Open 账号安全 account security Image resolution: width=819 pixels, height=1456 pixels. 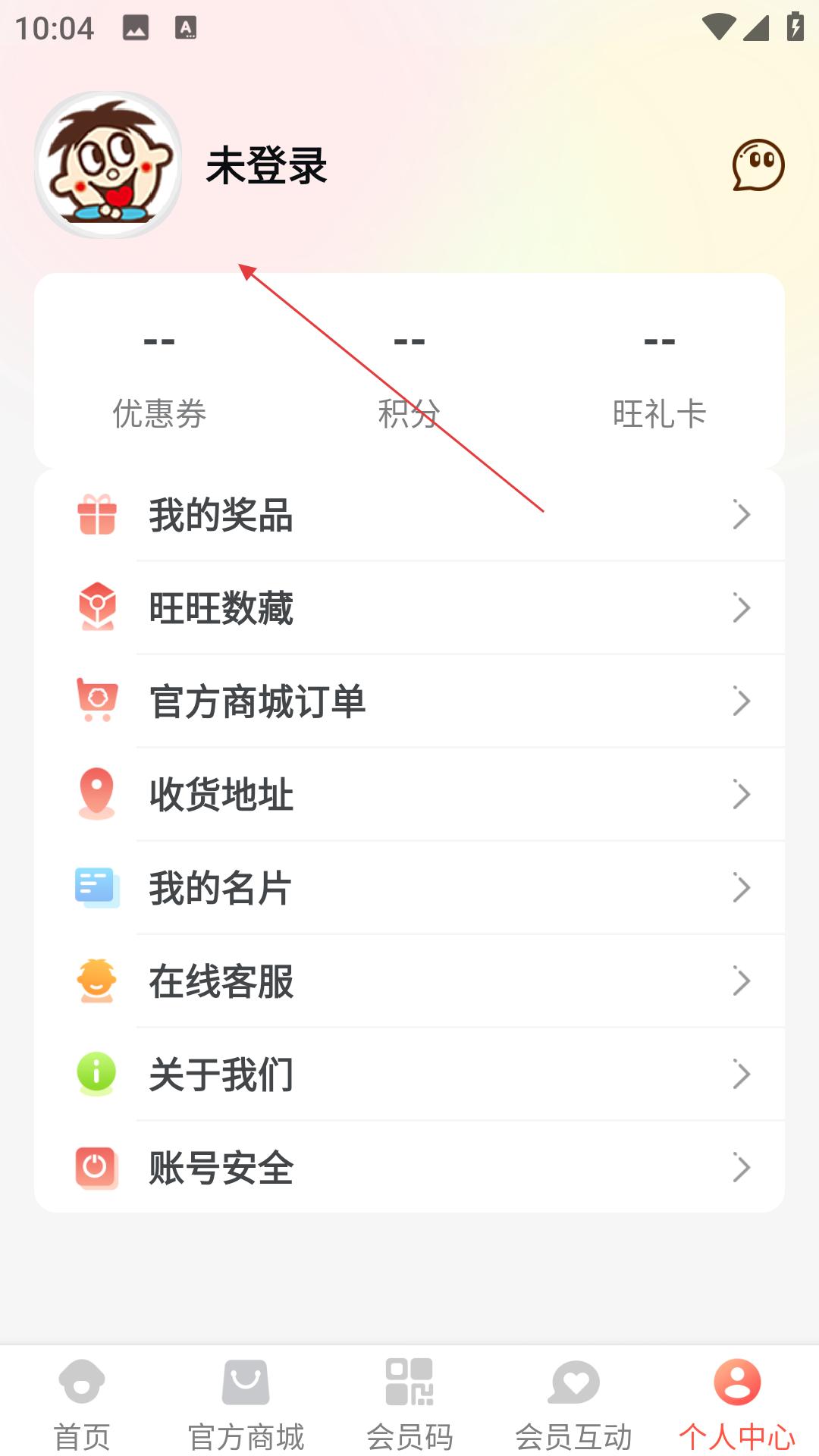tap(409, 1168)
